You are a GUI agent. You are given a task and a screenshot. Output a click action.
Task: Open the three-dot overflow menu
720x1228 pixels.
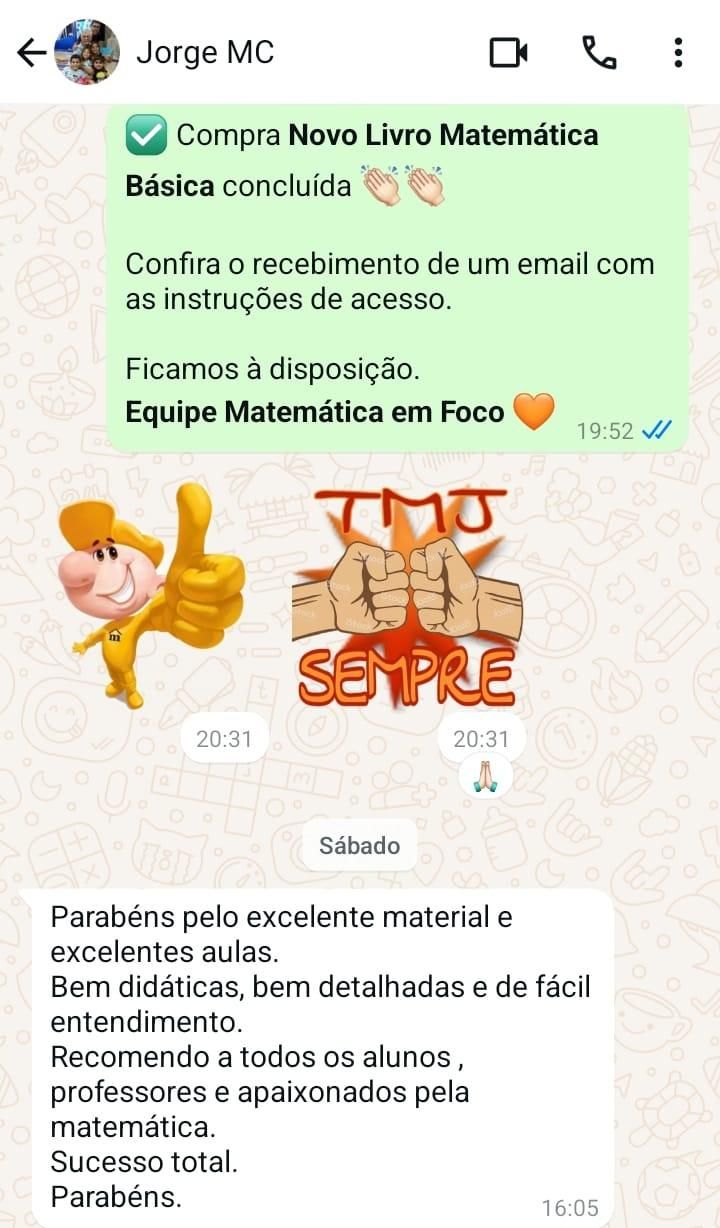point(678,53)
